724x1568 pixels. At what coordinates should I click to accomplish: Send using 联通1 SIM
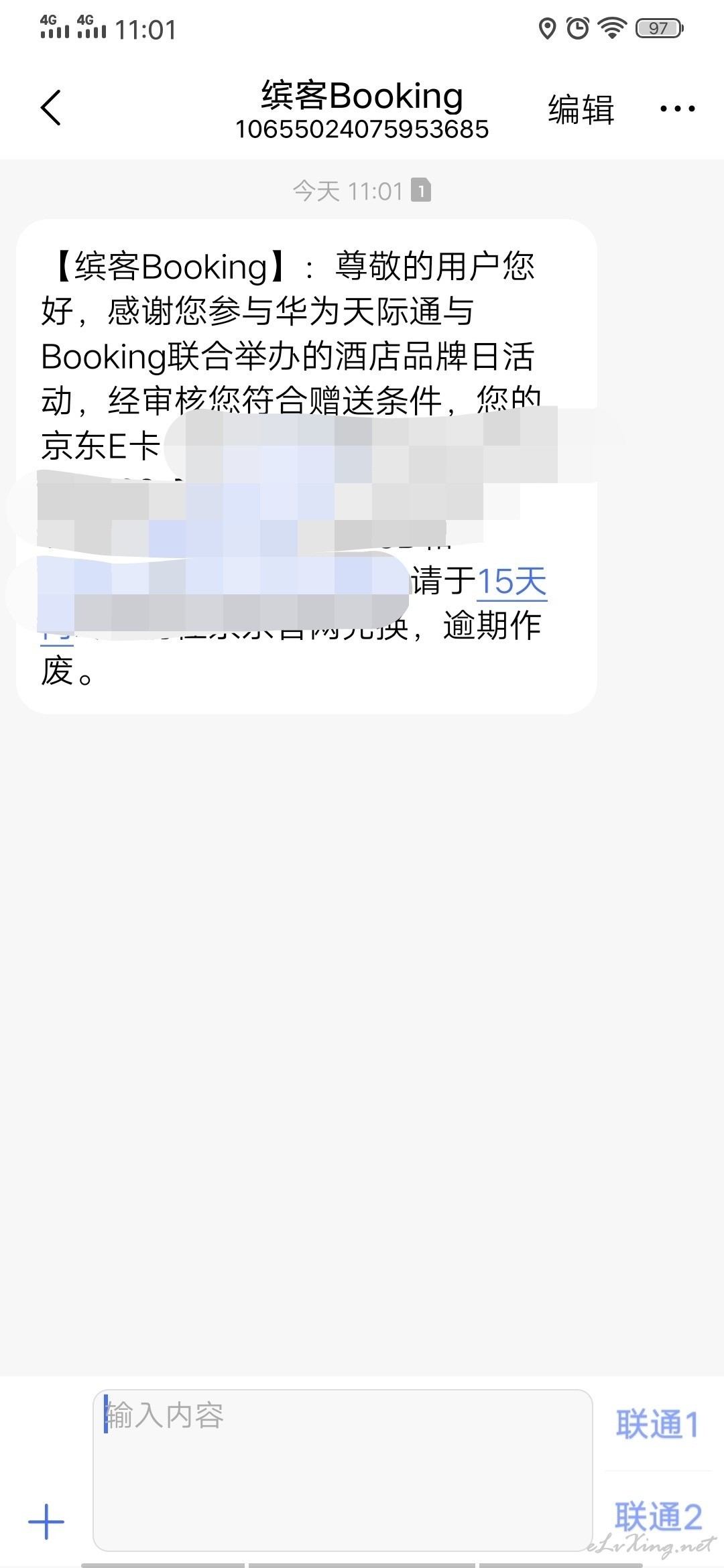pyautogui.click(x=657, y=1424)
